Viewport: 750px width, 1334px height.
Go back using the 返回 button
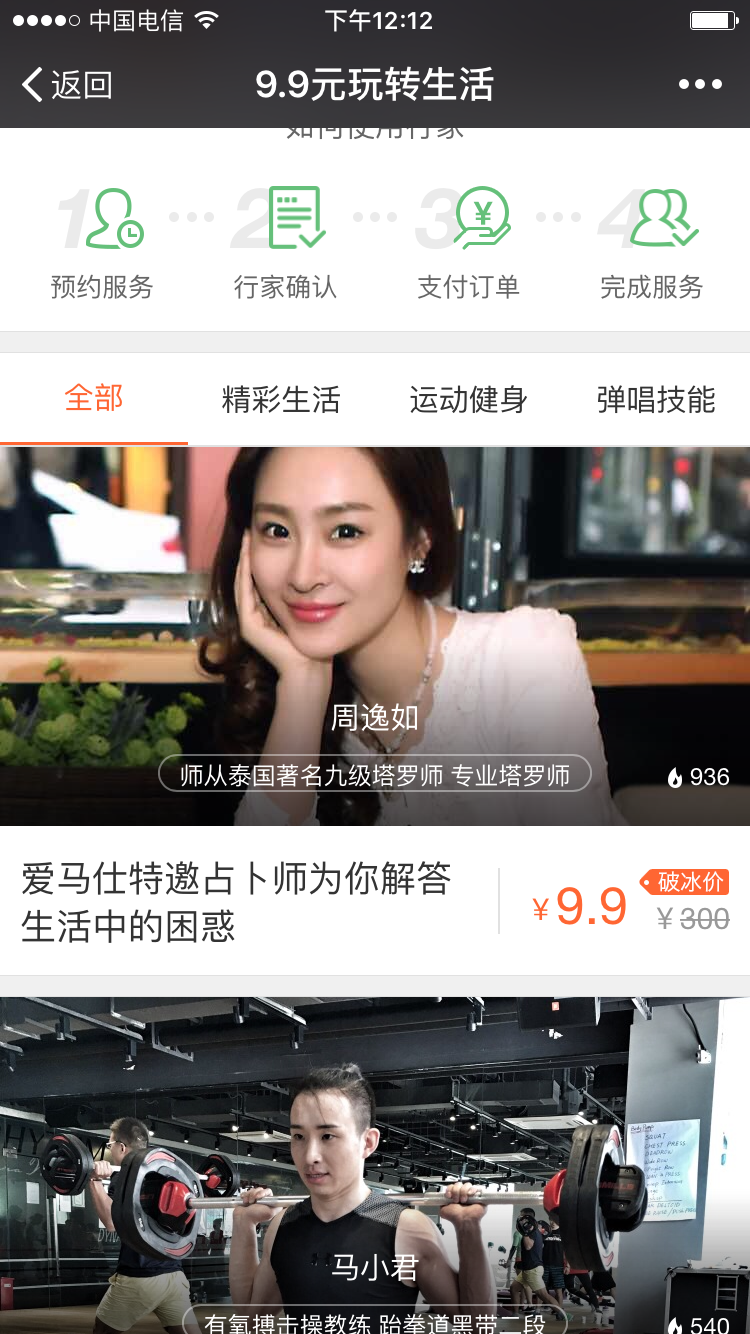pos(67,85)
